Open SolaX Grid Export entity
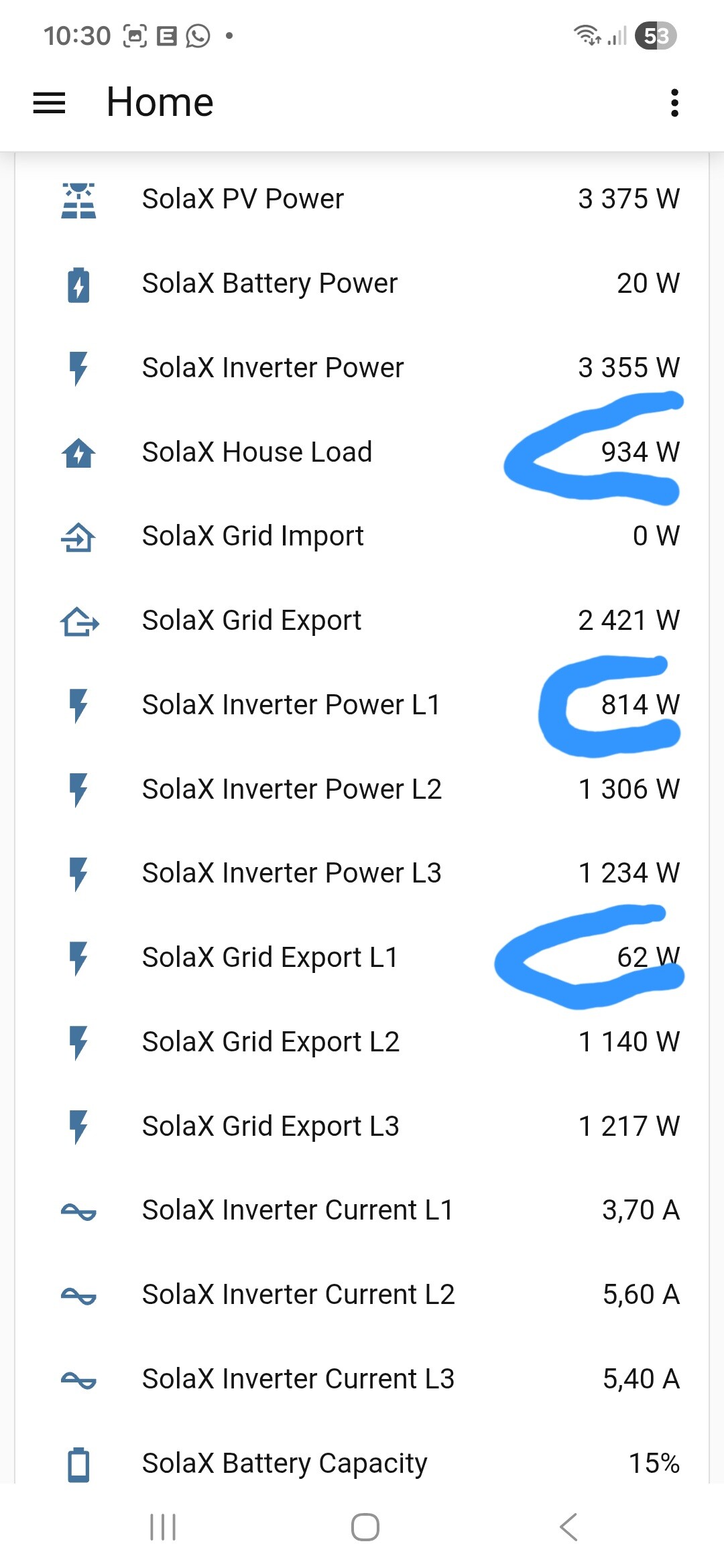This screenshot has width=724, height=1568. 251,620
